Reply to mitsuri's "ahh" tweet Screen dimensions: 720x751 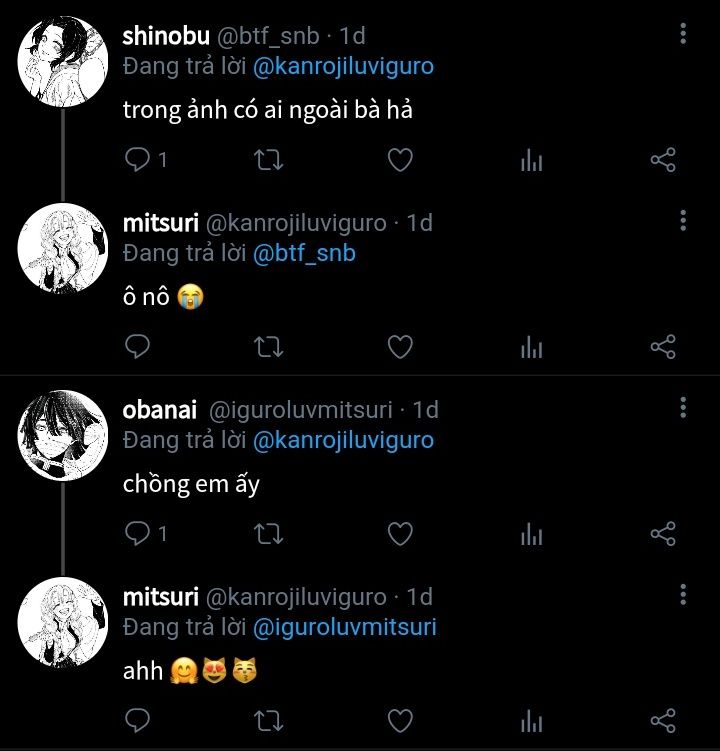click(x=138, y=720)
